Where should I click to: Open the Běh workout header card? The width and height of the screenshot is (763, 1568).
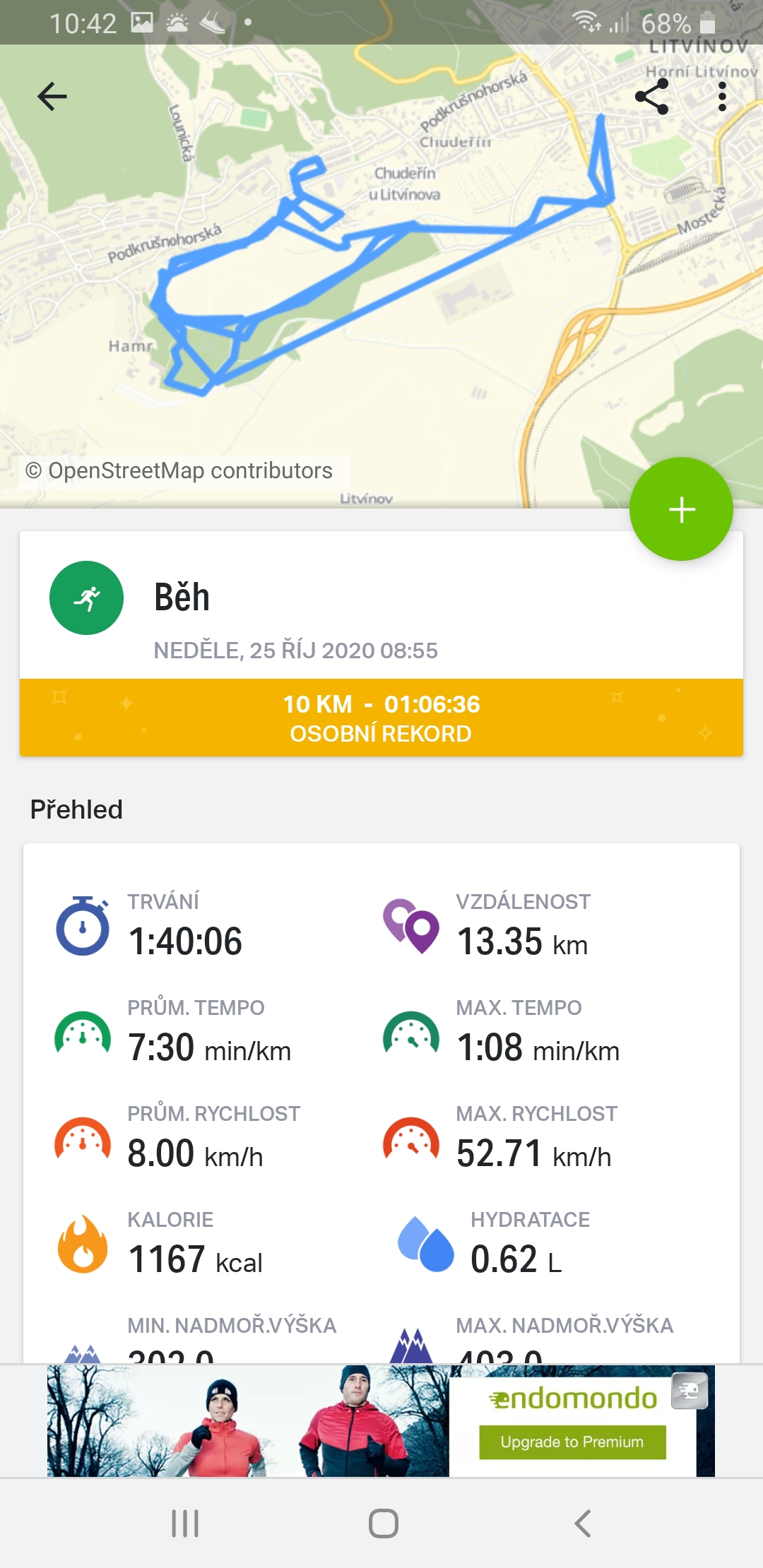pos(381,605)
